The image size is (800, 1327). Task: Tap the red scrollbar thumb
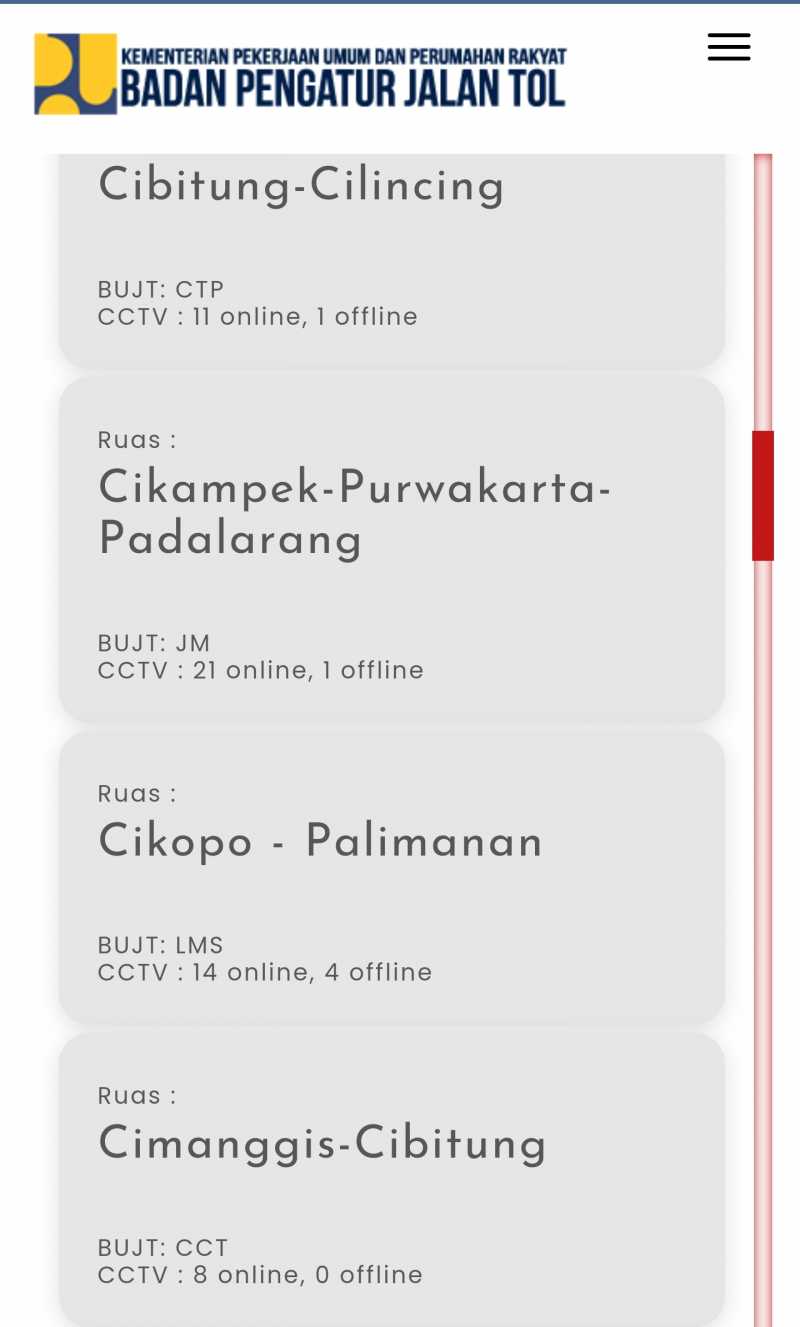[x=763, y=495]
